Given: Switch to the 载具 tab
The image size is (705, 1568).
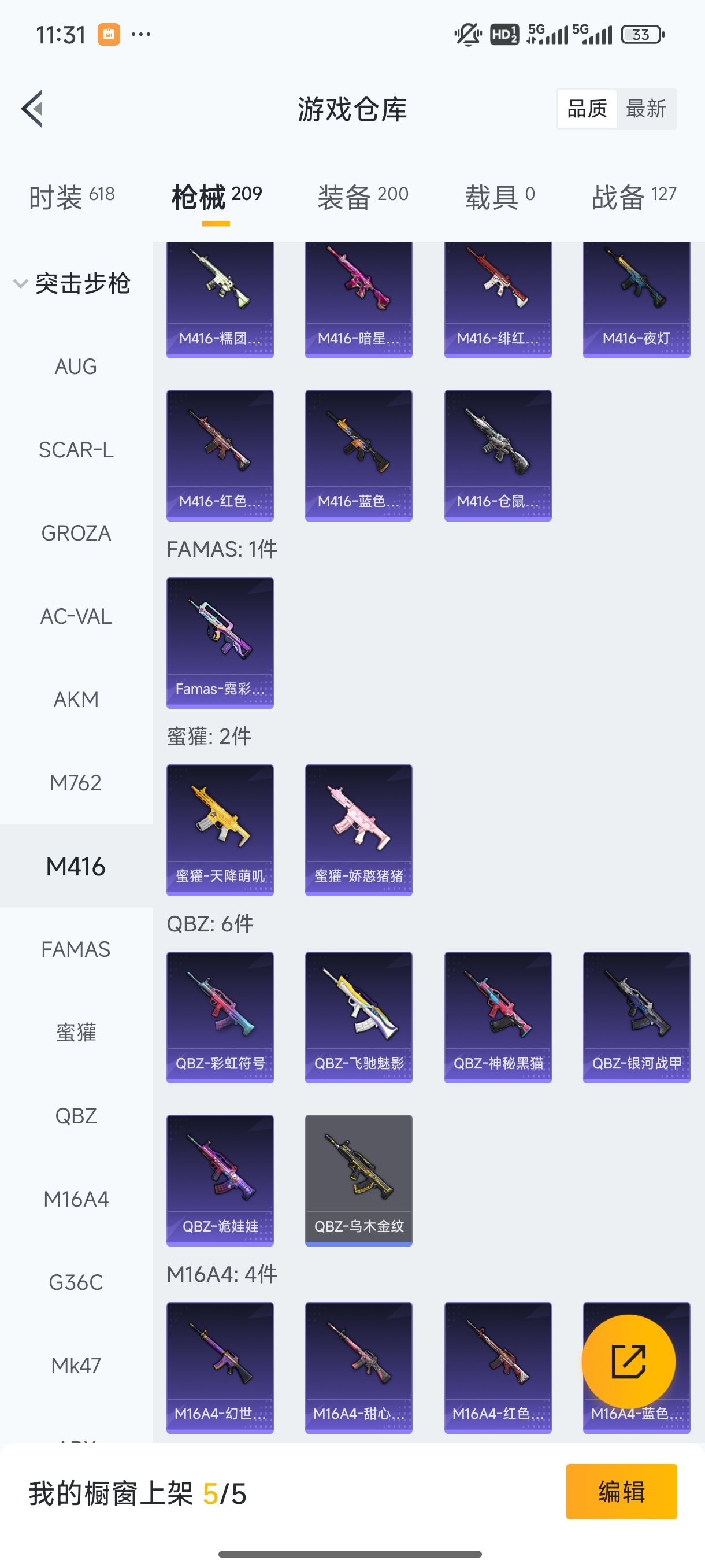Looking at the screenshot, I should coord(499,197).
